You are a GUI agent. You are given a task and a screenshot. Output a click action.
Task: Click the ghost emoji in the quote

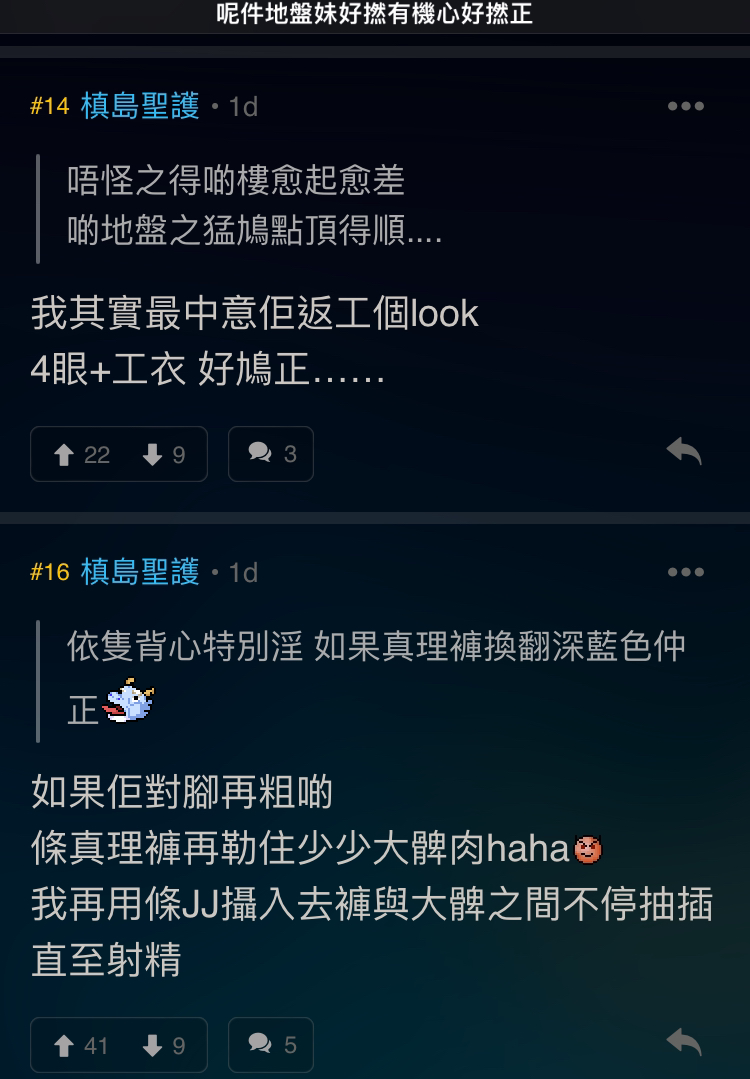click(128, 702)
